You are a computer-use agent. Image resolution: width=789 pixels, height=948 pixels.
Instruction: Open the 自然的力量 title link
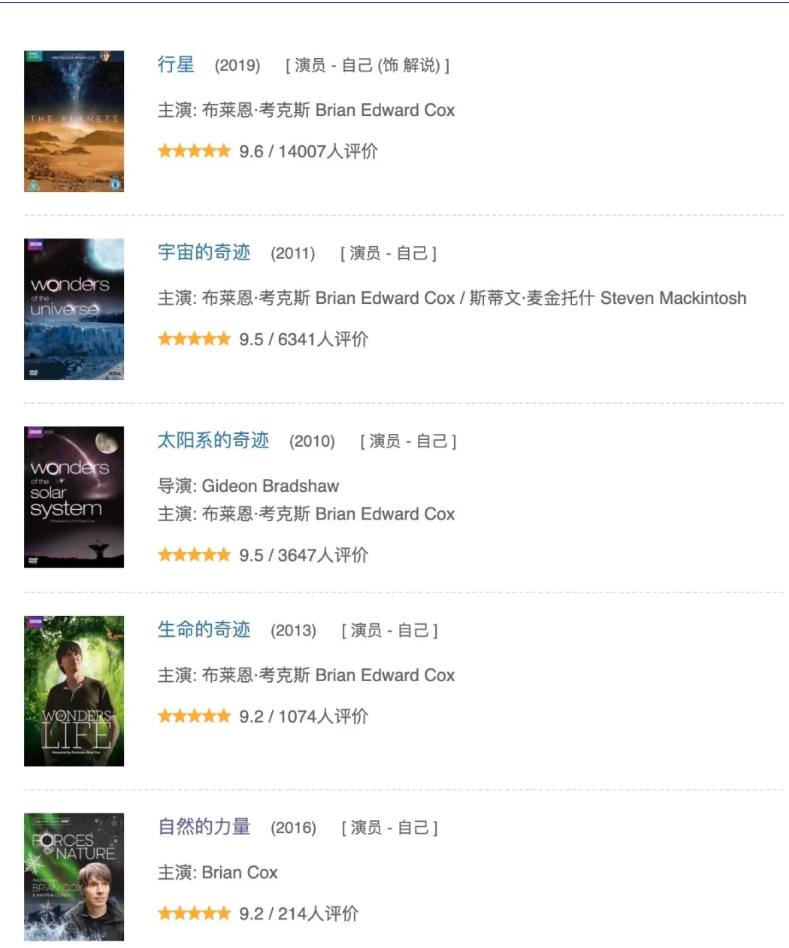click(204, 826)
